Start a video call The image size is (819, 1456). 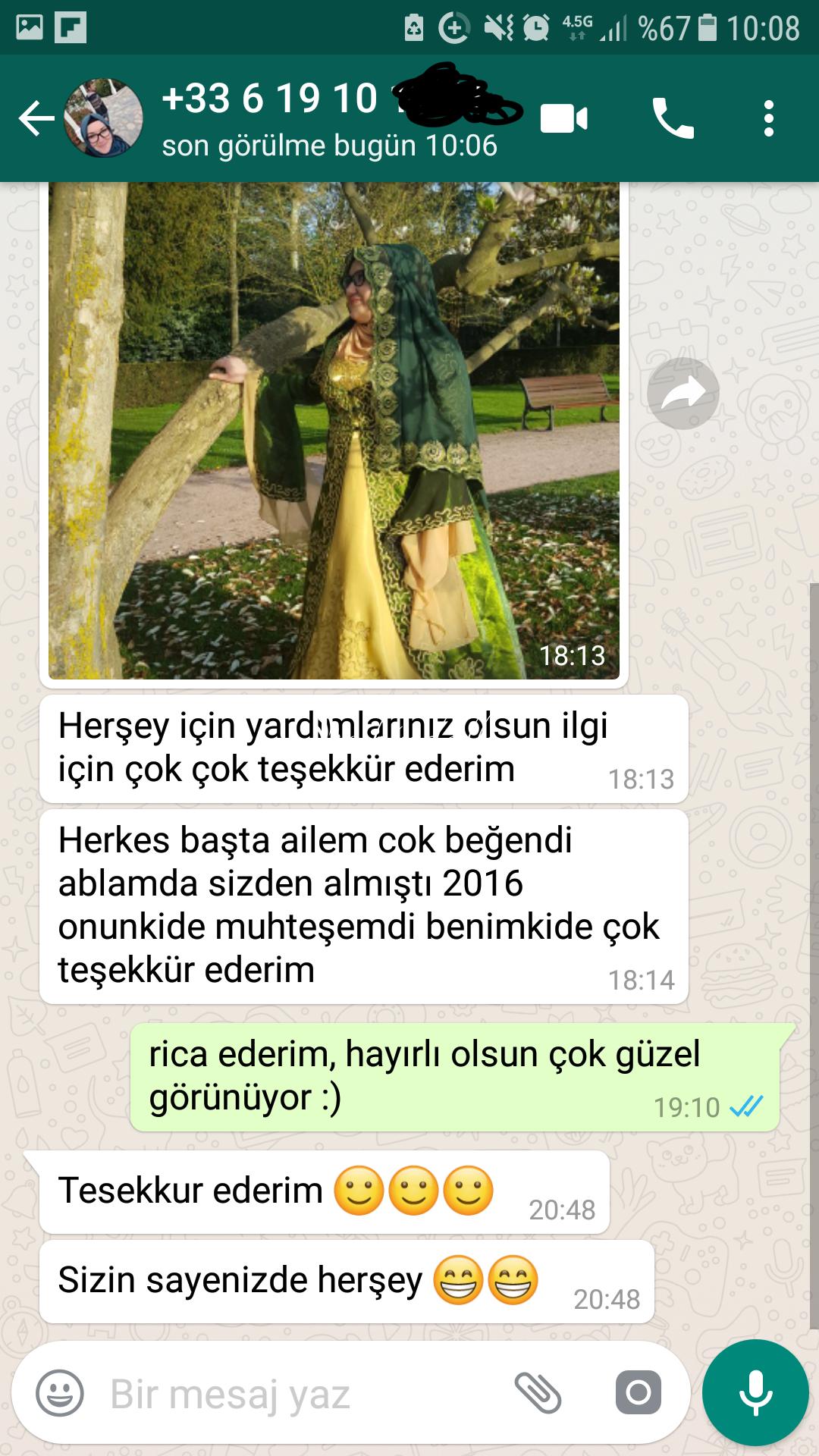point(564,119)
